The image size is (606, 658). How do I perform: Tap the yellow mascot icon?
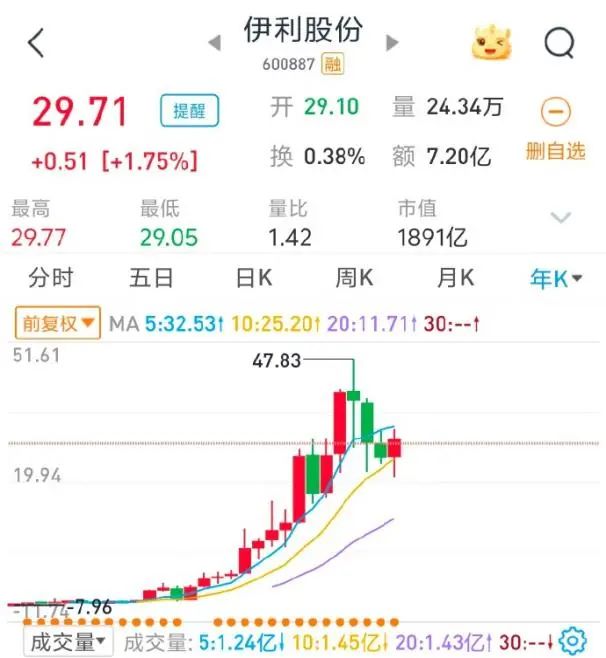coord(492,41)
